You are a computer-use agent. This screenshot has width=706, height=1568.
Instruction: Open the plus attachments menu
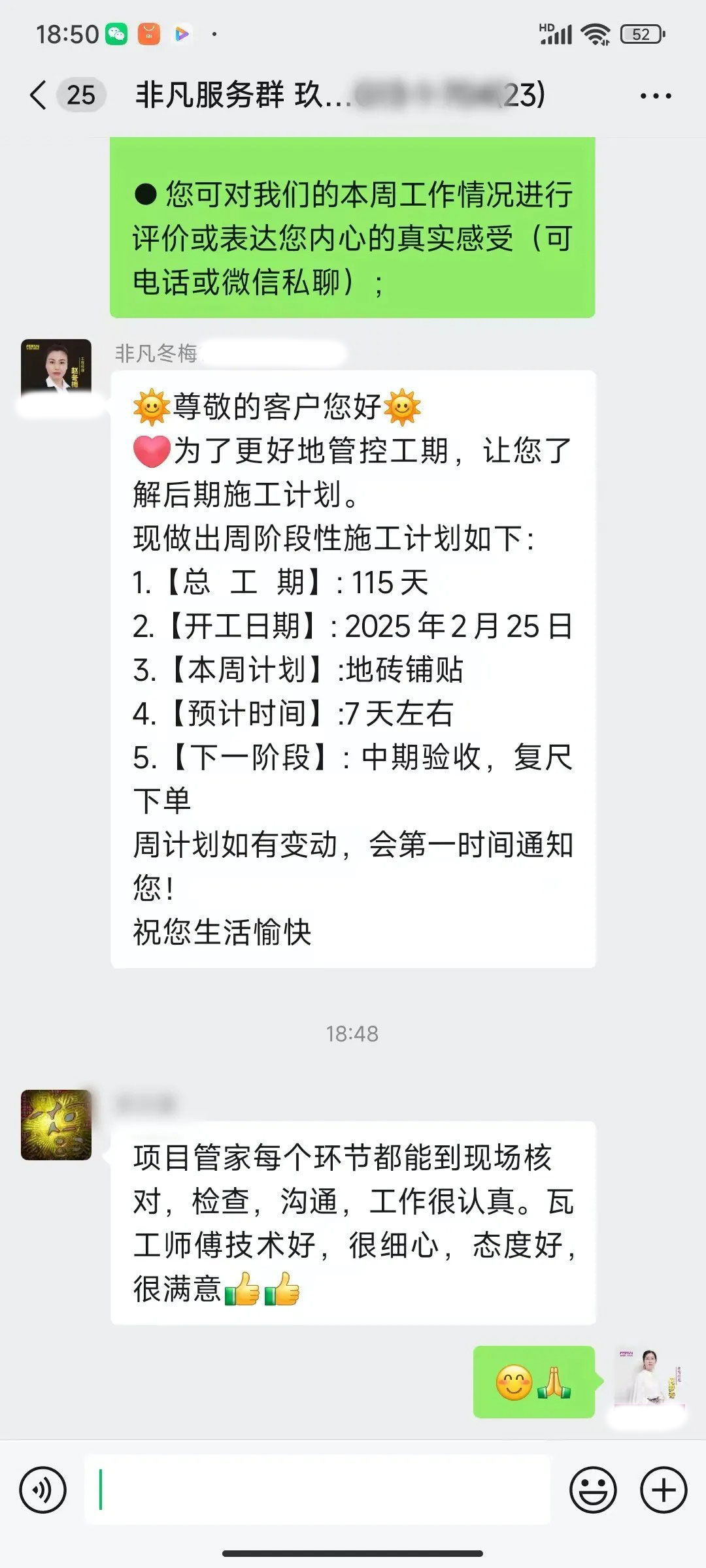(663, 1490)
